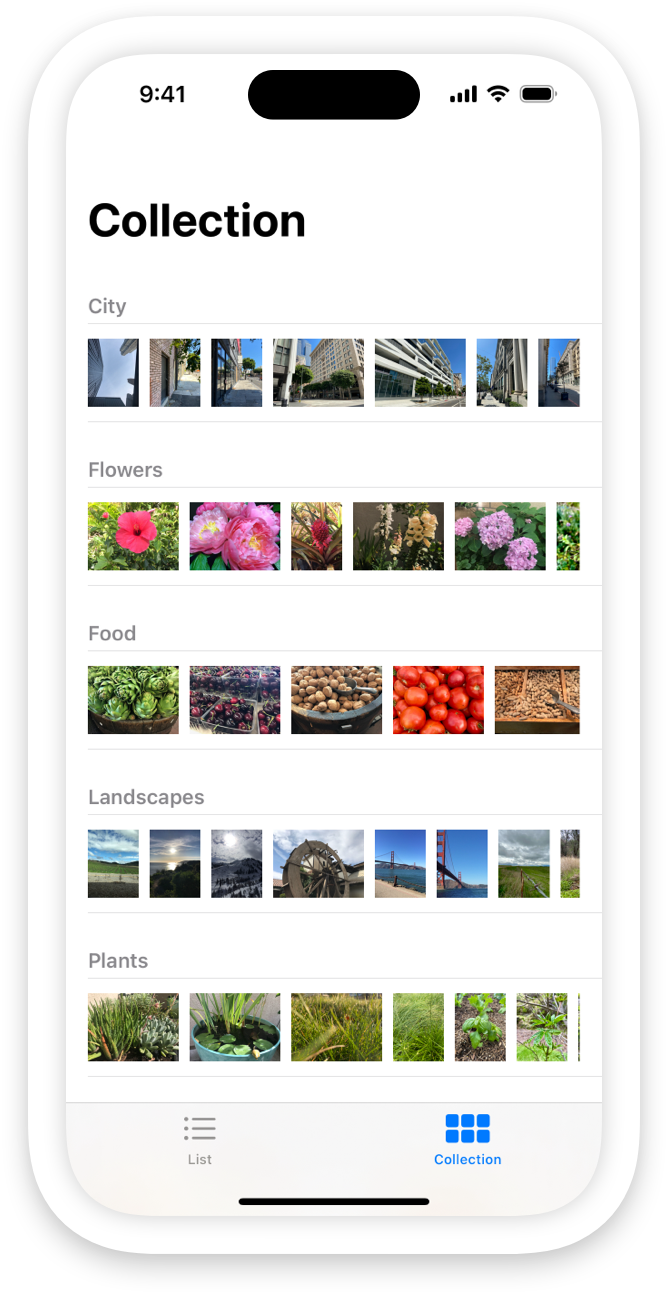Open the blue pot plant photo
The image size is (668, 1294).
[x=235, y=1027]
